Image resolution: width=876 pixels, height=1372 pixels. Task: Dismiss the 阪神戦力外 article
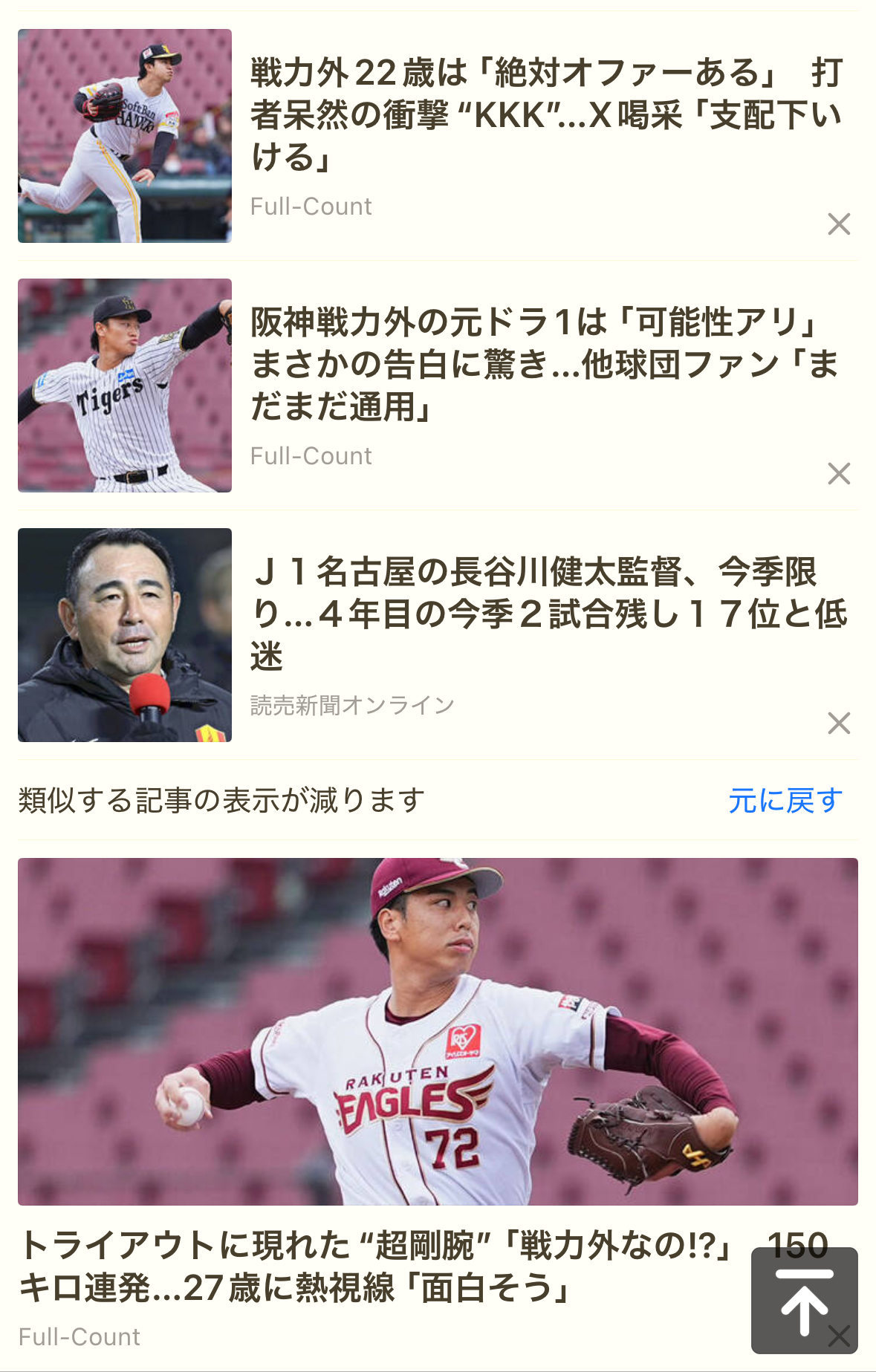pos(839,473)
